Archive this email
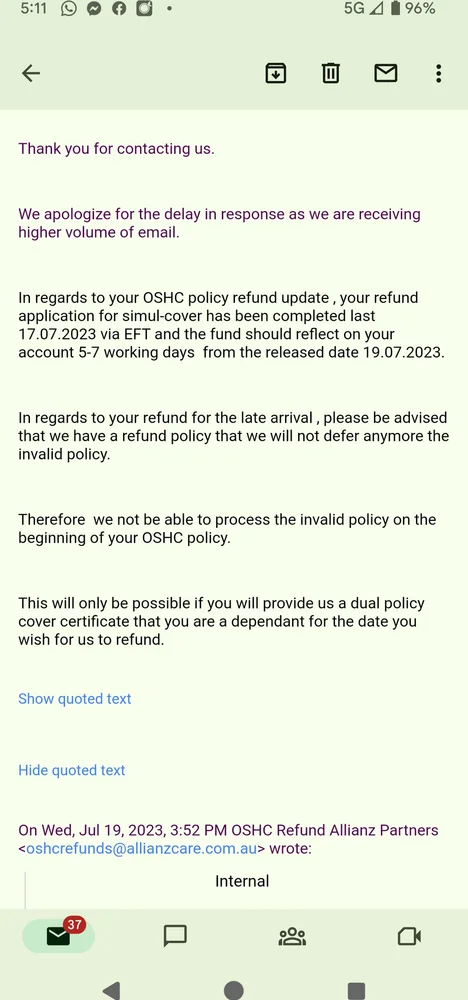468x1000 pixels. pos(275,73)
